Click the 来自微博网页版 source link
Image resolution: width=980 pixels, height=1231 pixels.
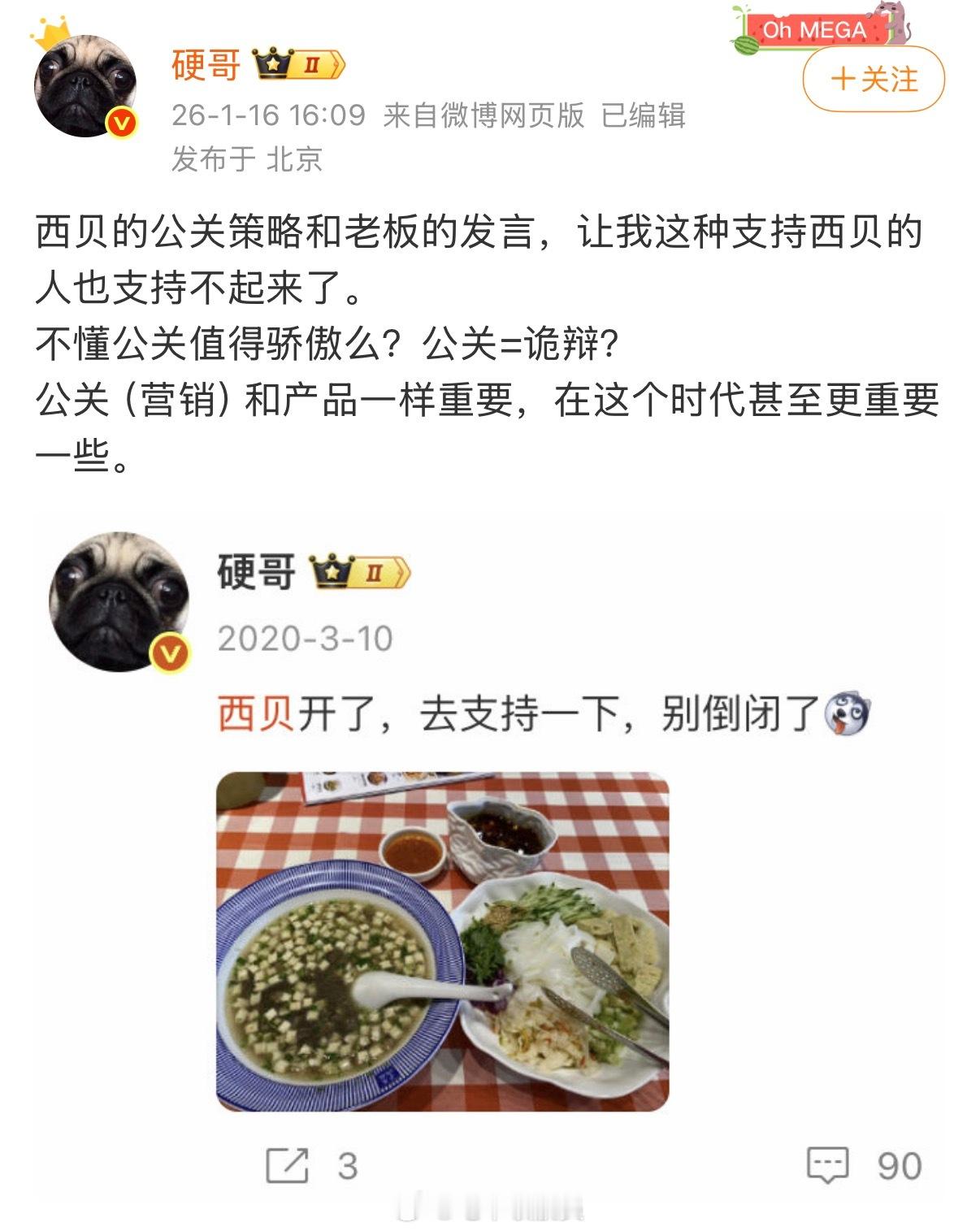(485, 116)
